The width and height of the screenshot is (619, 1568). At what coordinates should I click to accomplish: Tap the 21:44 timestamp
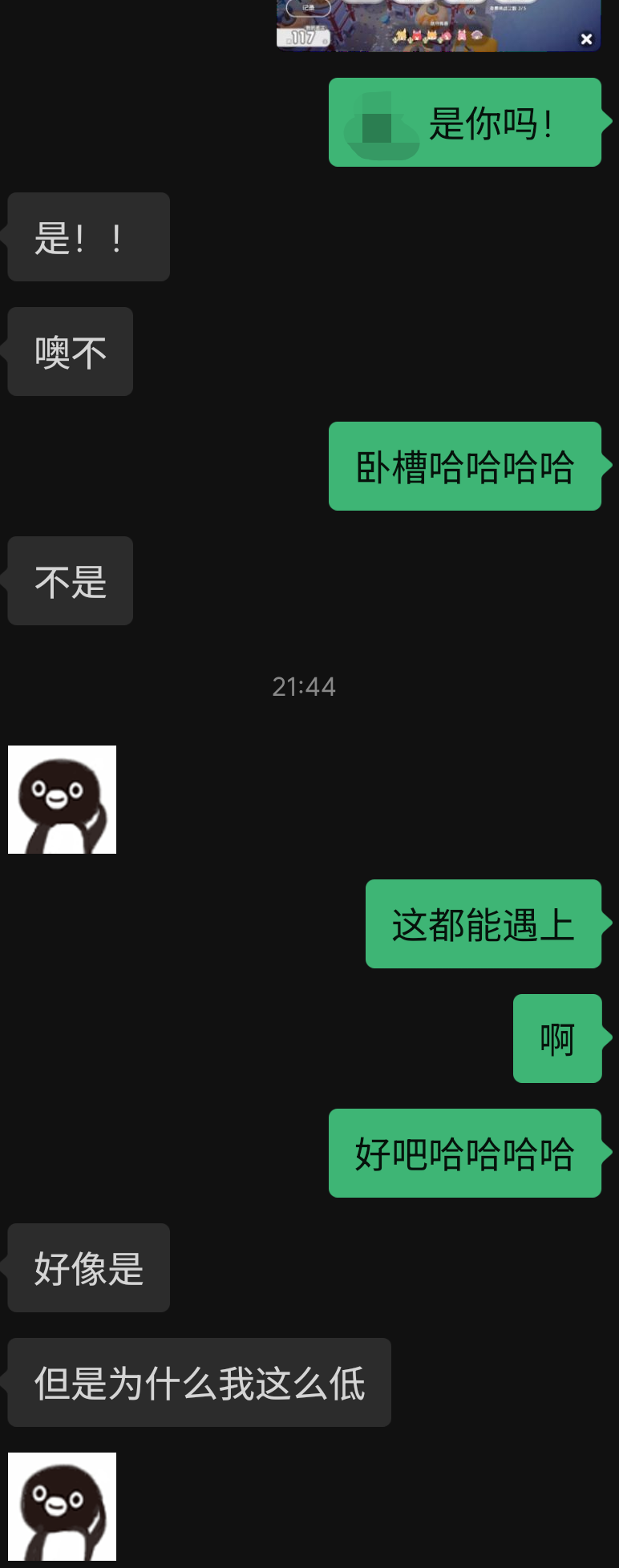click(x=305, y=686)
